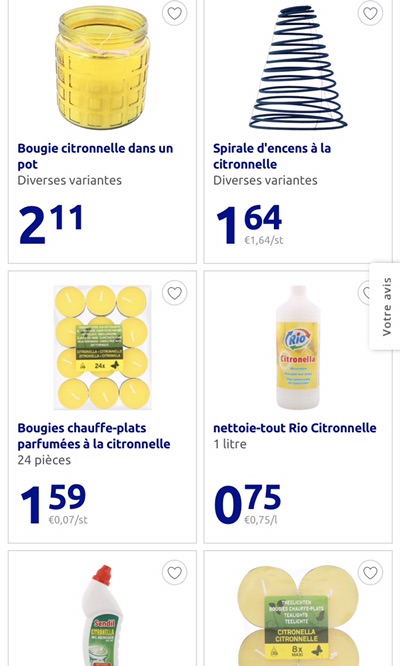Heart the 8x maxi tealights product
400x666 pixels.
click(x=370, y=573)
